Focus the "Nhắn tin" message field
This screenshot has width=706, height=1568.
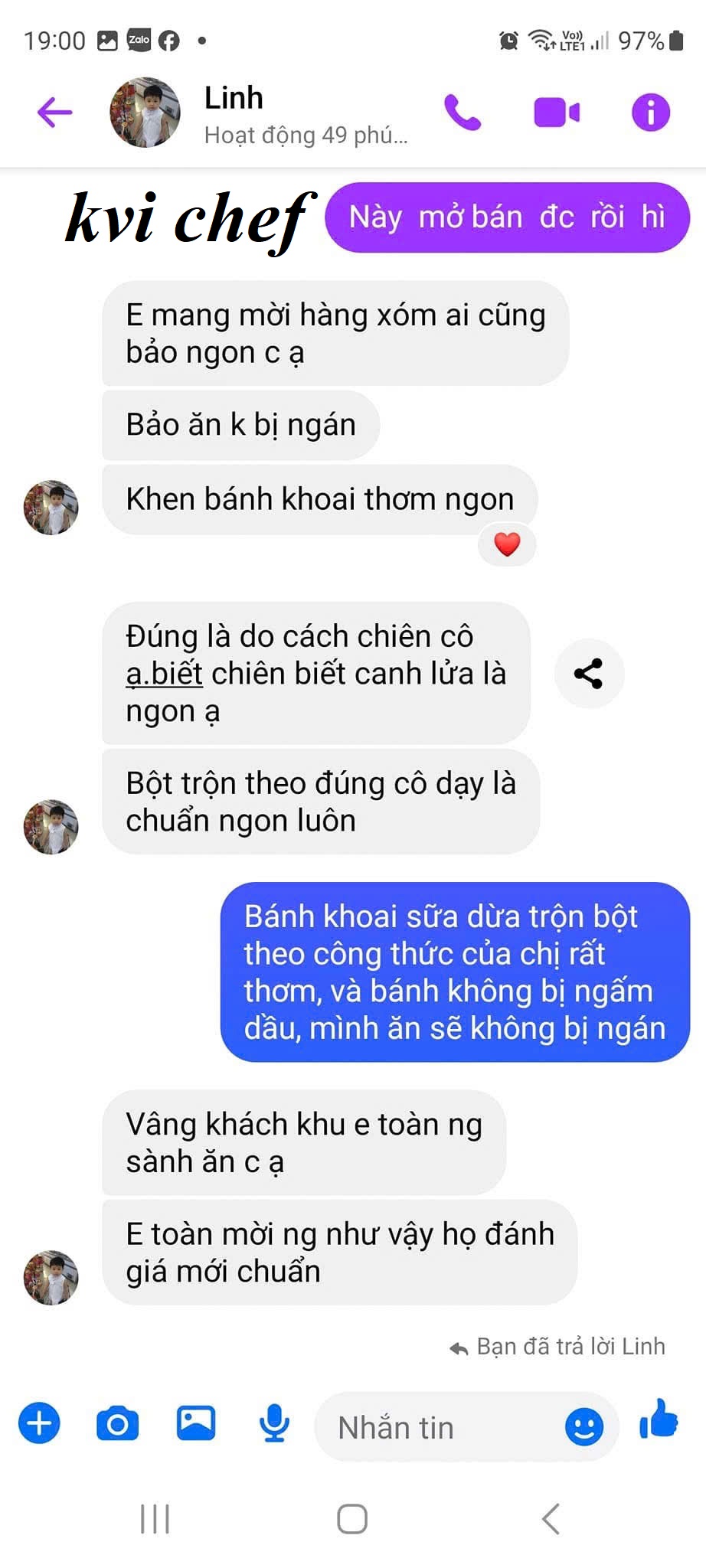tap(436, 1428)
